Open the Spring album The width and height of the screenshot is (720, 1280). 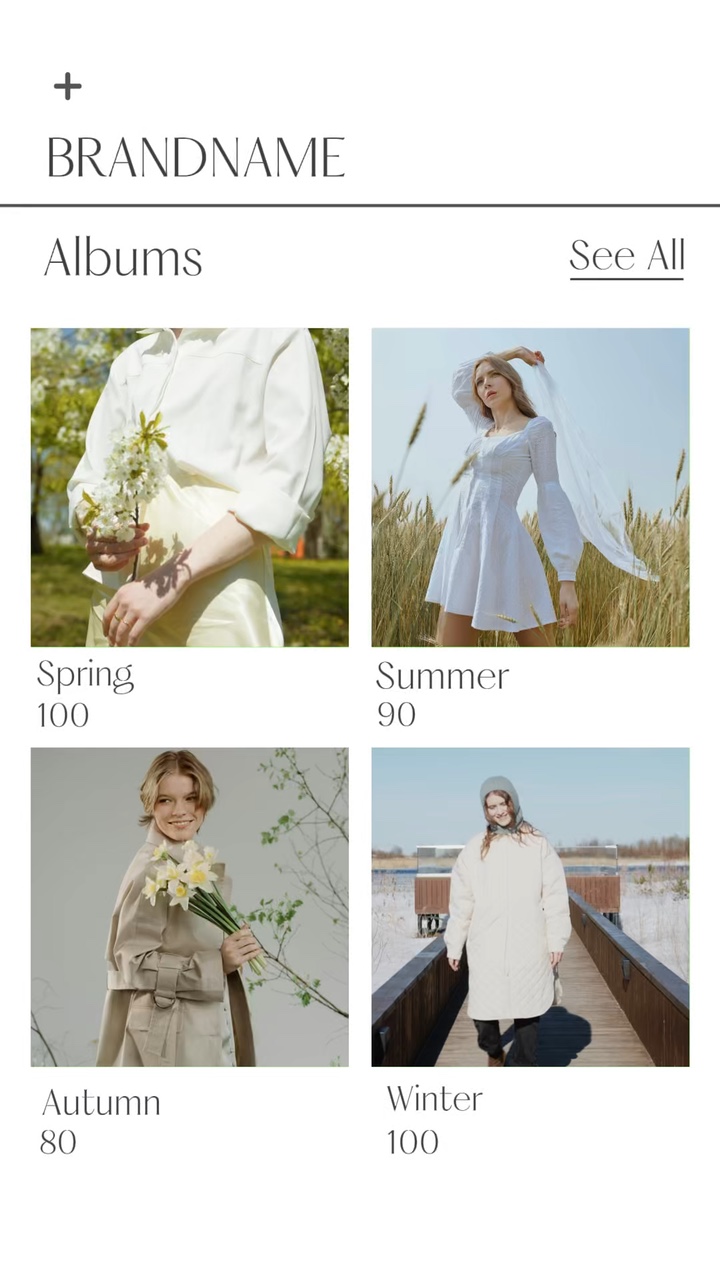(190, 487)
